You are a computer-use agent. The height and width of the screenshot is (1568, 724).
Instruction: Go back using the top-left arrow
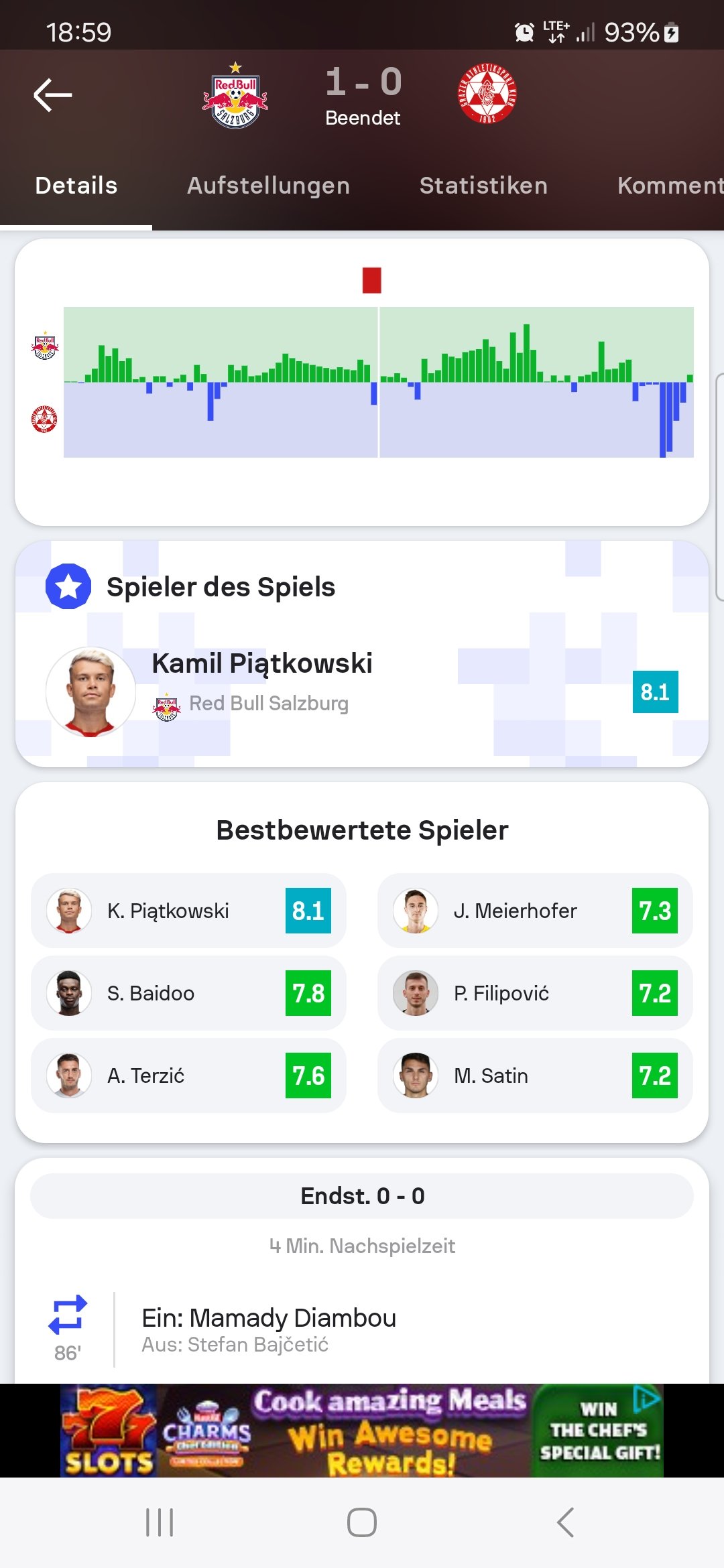point(53,94)
